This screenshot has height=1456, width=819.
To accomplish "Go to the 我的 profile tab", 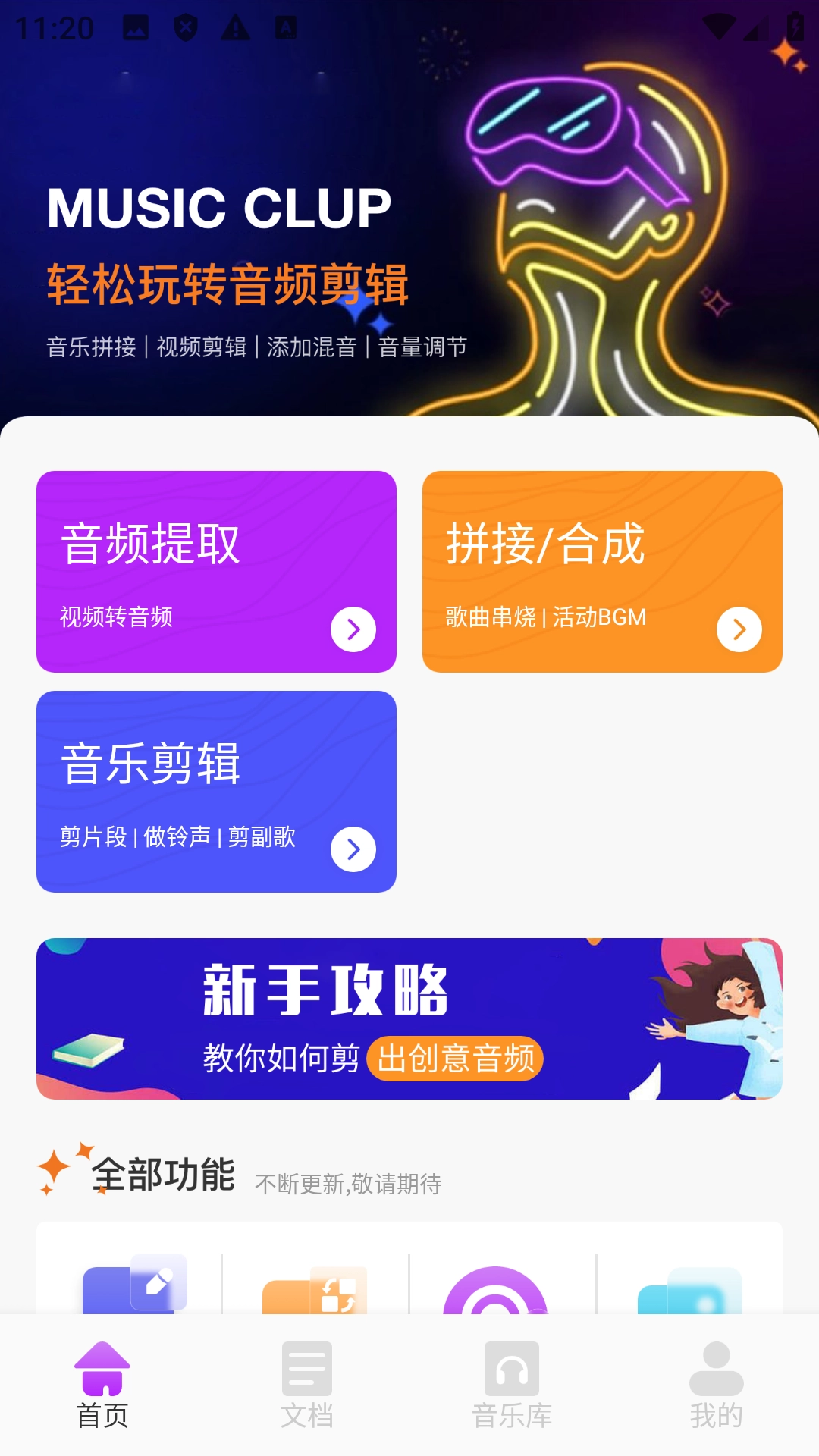I will coord(716,1385).
